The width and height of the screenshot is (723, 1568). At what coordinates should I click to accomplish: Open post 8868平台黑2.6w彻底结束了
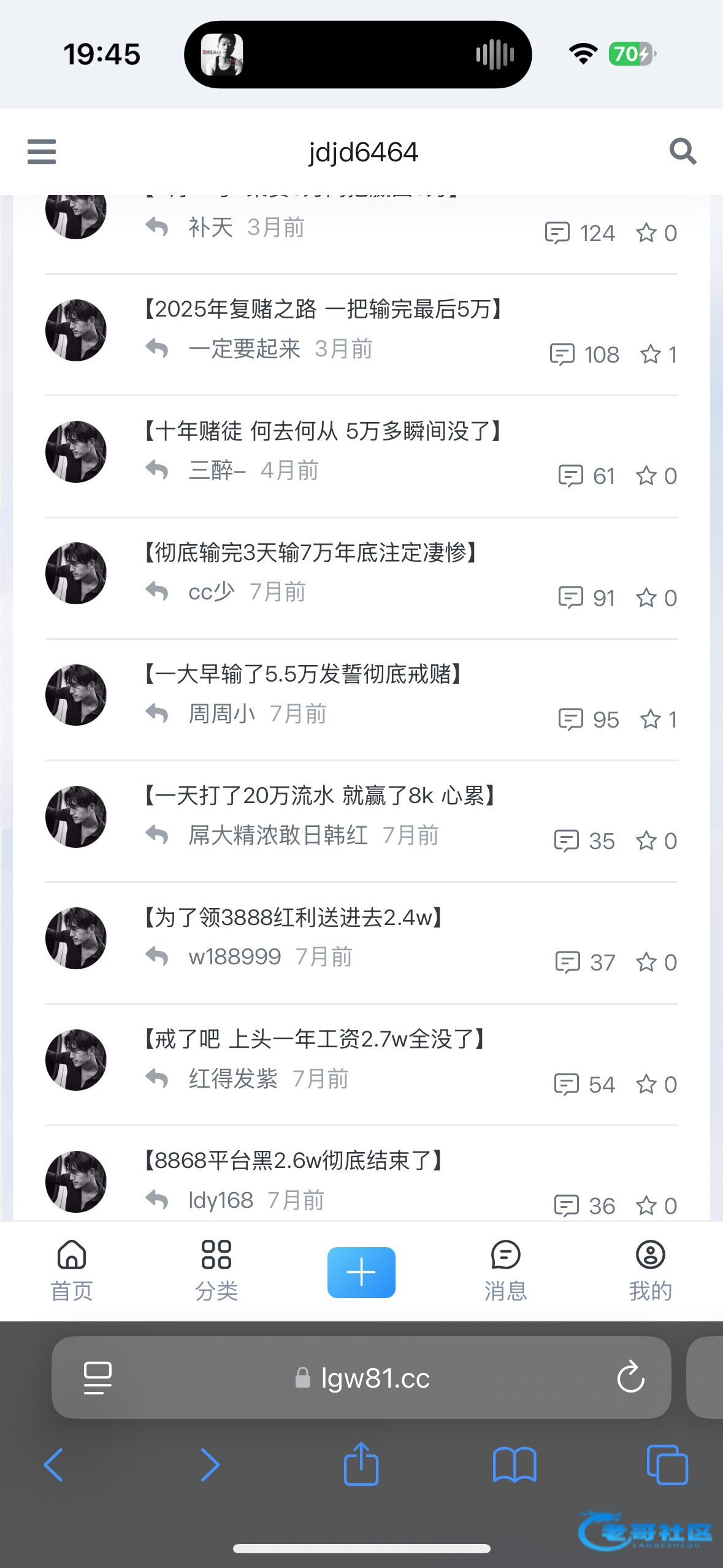[x=293, y=1160]
